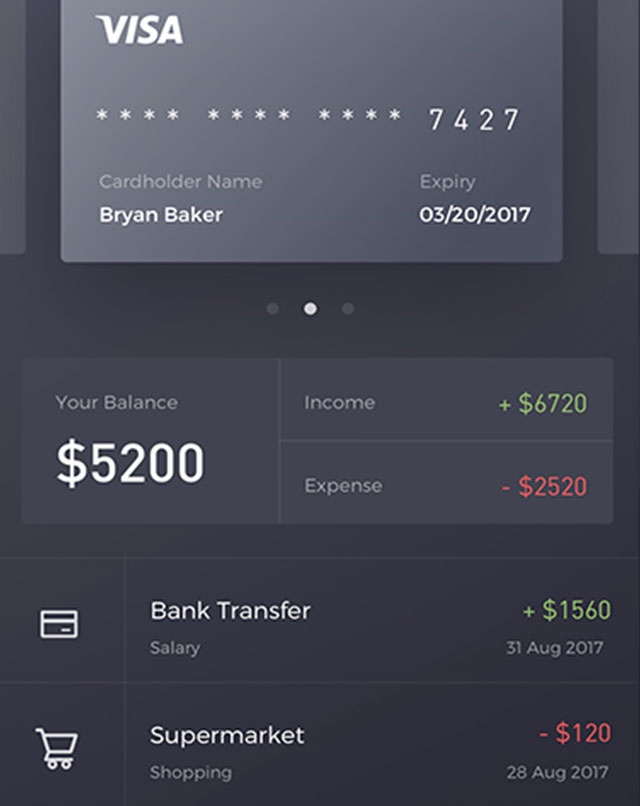Select the first carousel page dot
Screen dimensions: 640x806
click(x=272, y=308)
